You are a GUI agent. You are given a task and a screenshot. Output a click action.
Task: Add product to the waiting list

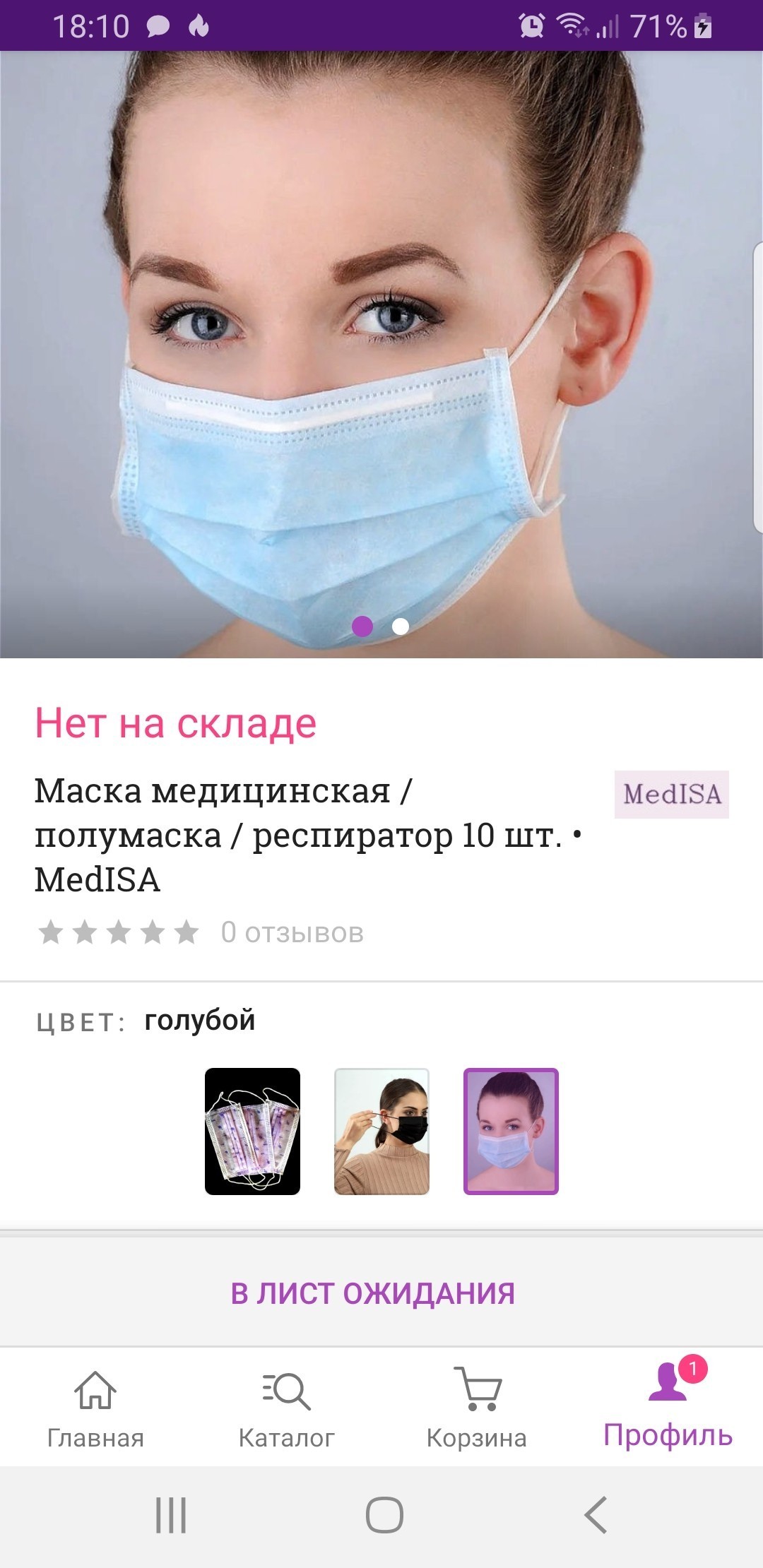(373, 1293)
